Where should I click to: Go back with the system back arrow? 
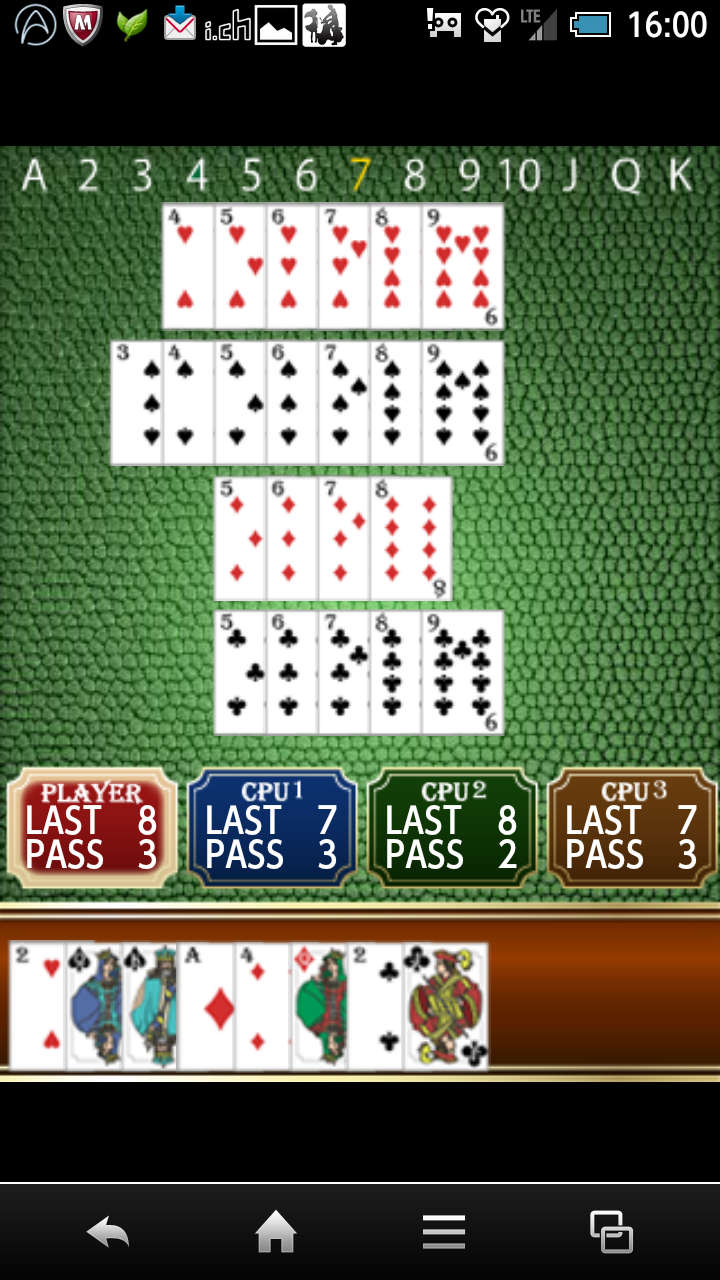coord(108,1232)
